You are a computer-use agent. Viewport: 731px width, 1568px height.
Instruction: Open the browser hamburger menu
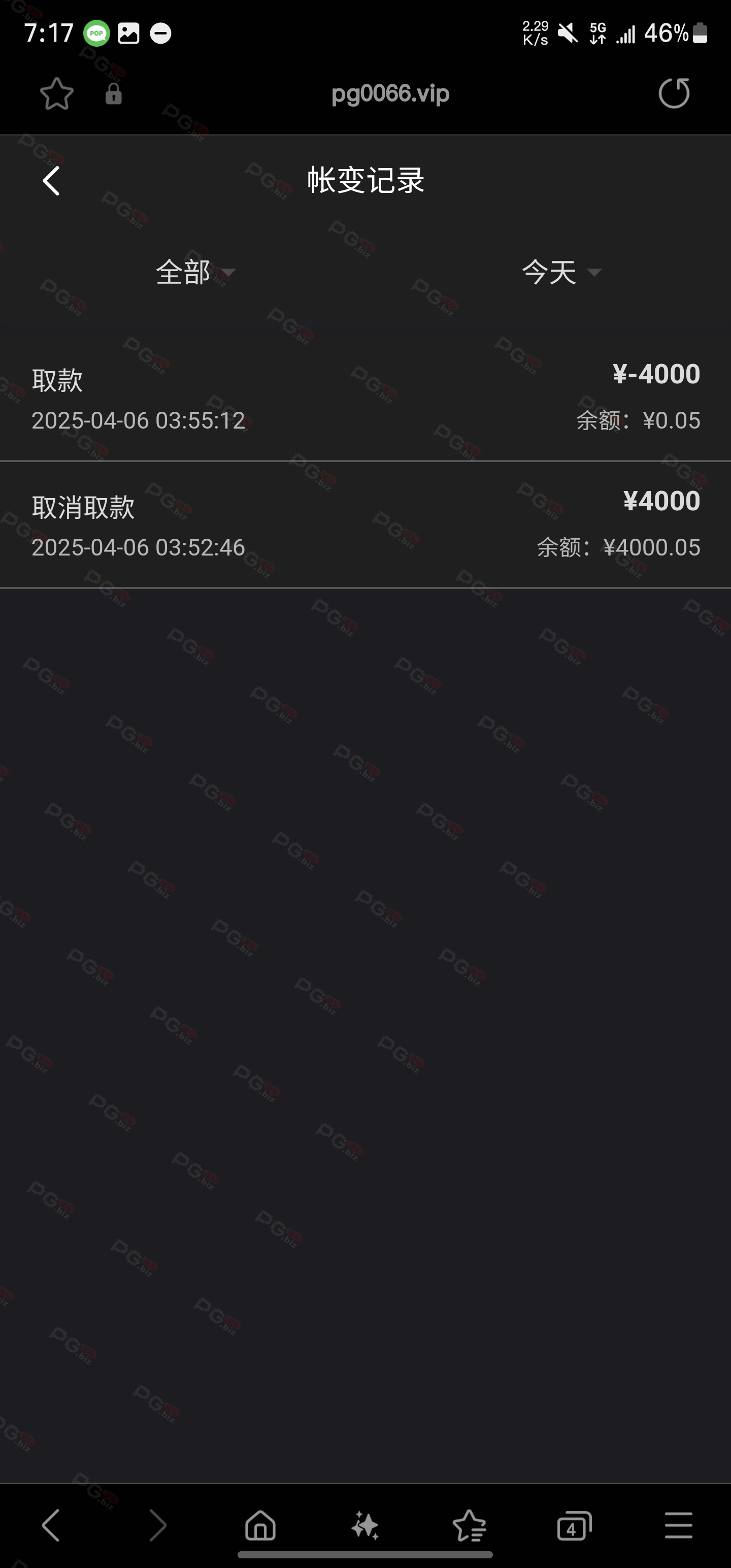point(679,1525)
